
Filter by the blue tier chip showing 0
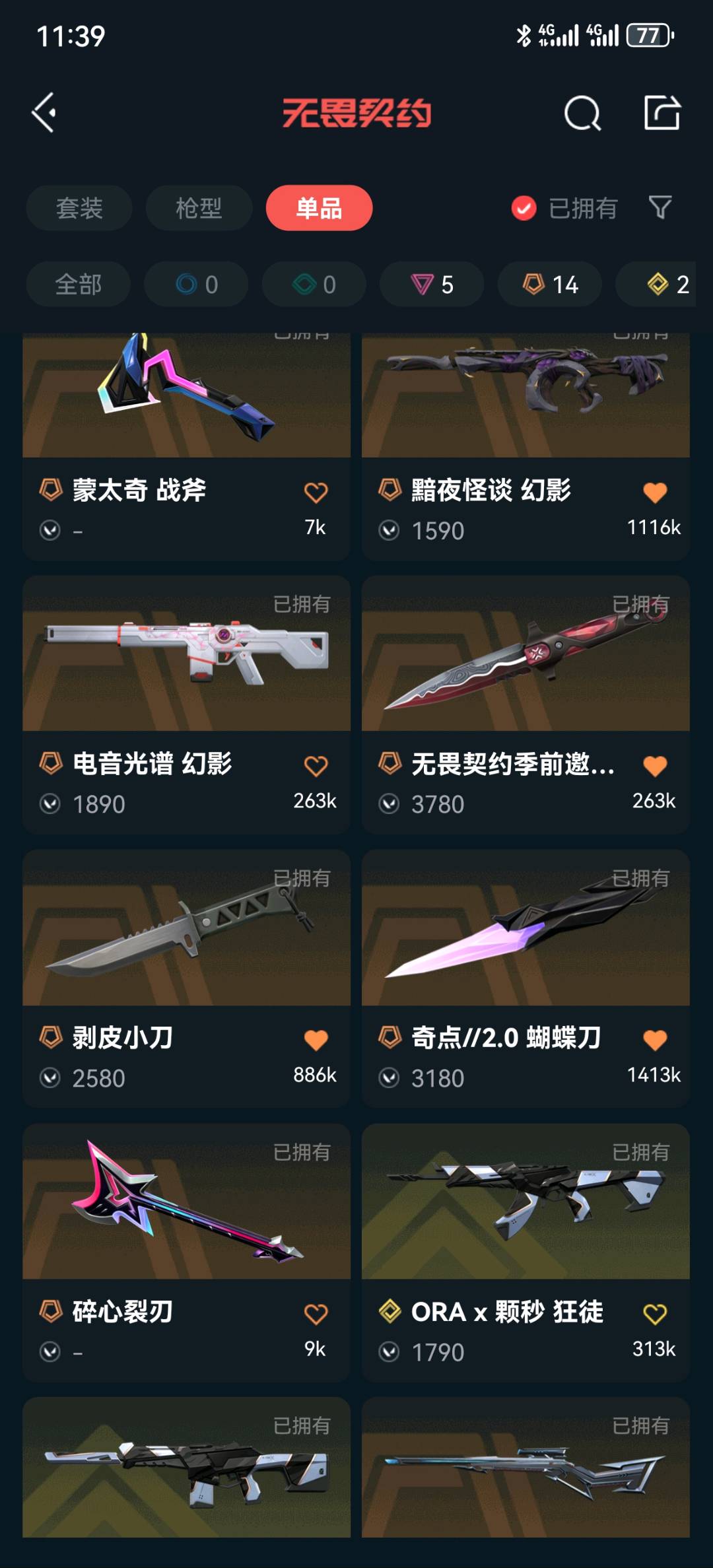196,285
